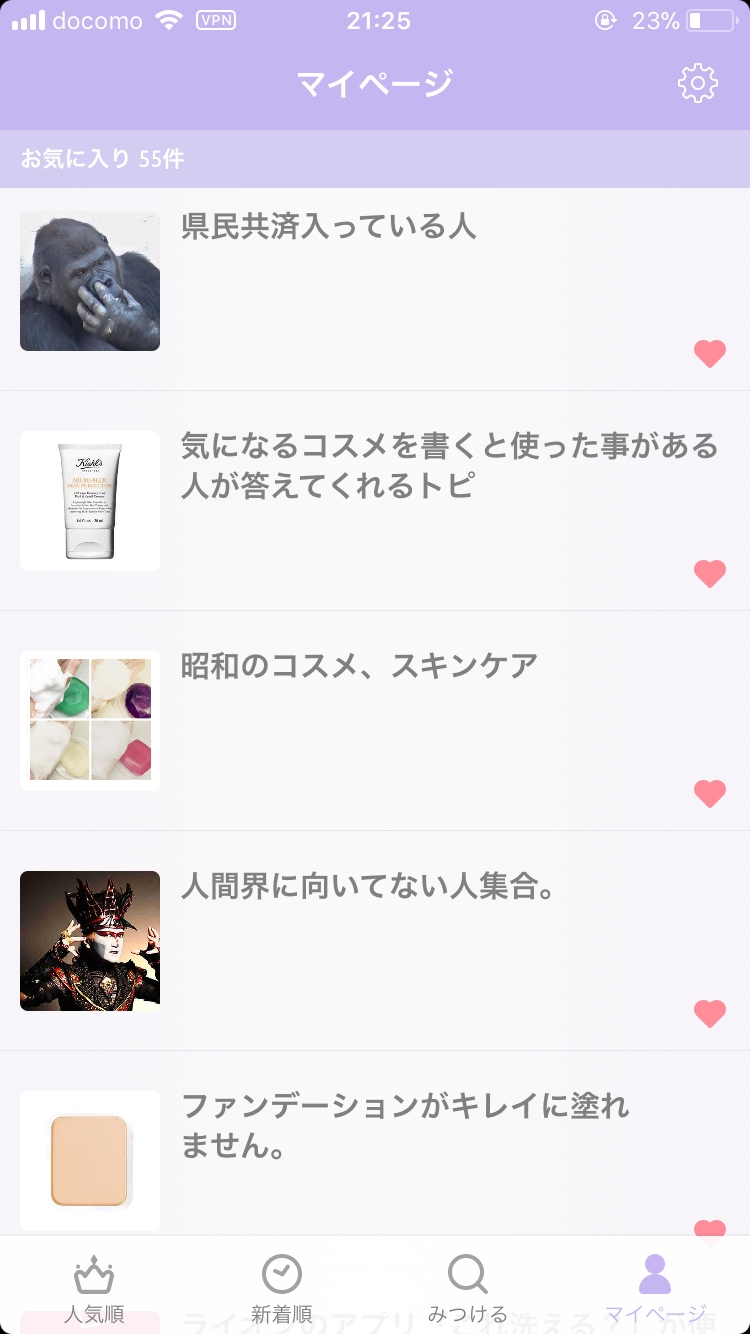Select the マイページ tab
Viewport: 750px width, 1334px height.
[x=655, y=1290]
